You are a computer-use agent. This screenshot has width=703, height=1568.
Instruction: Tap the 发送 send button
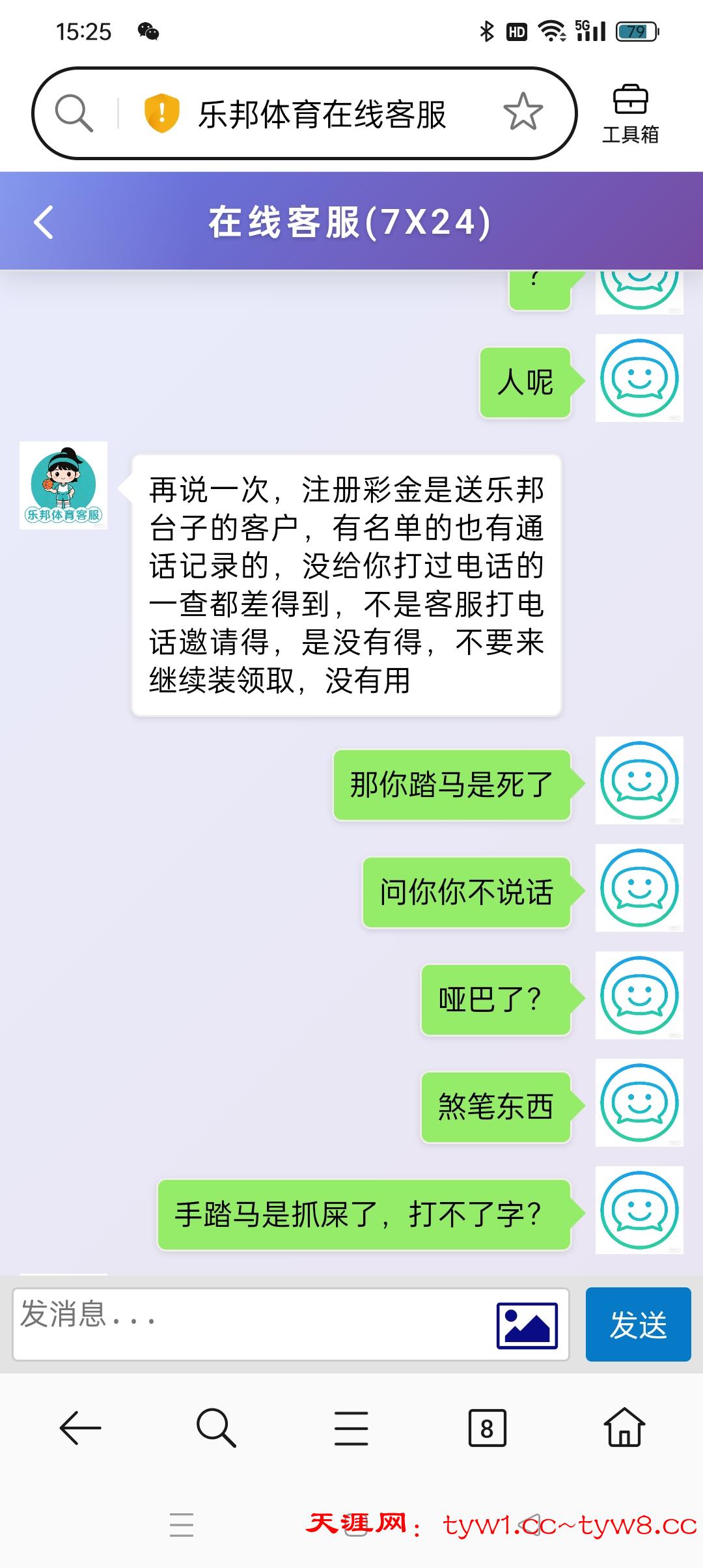(638, 1324)
